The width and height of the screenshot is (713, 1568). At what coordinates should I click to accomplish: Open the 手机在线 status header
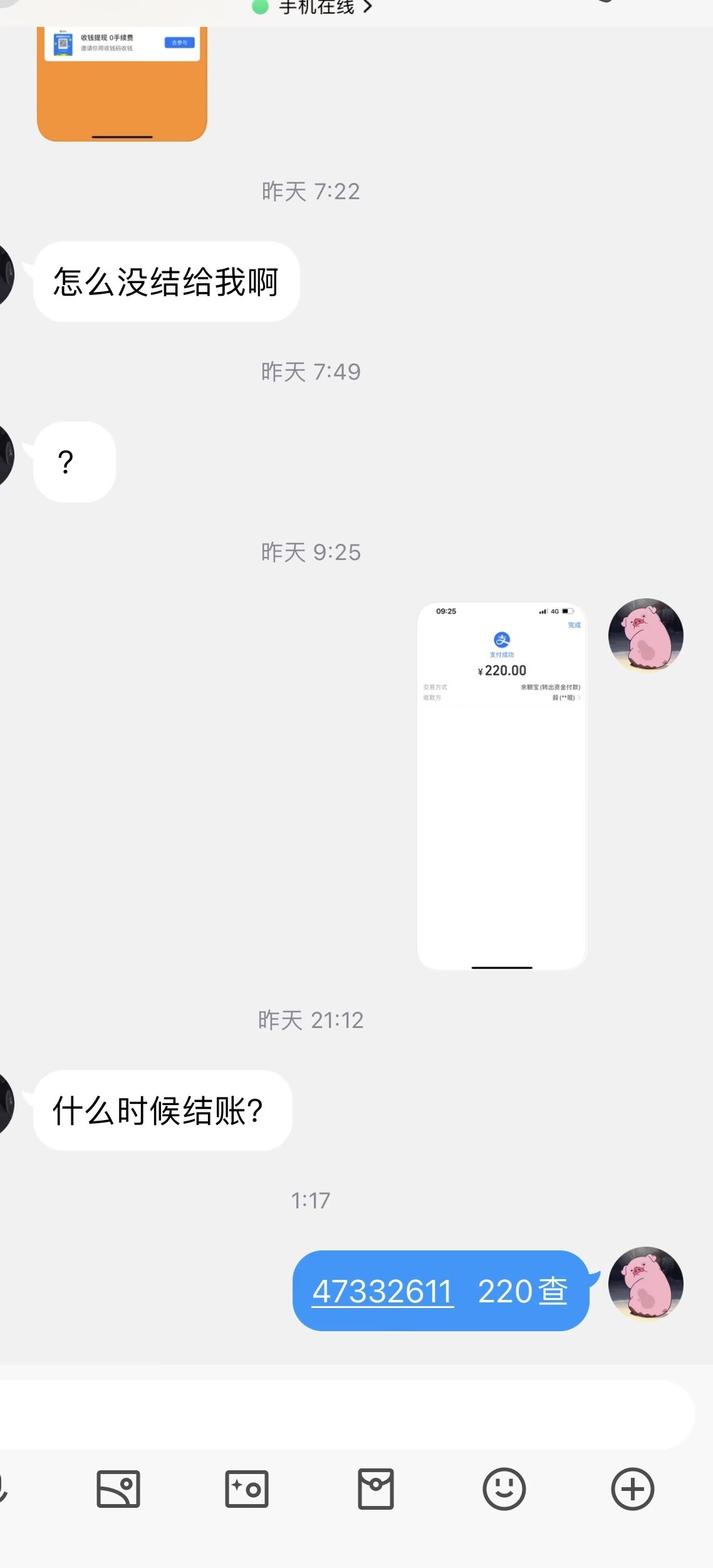point(316,8)
